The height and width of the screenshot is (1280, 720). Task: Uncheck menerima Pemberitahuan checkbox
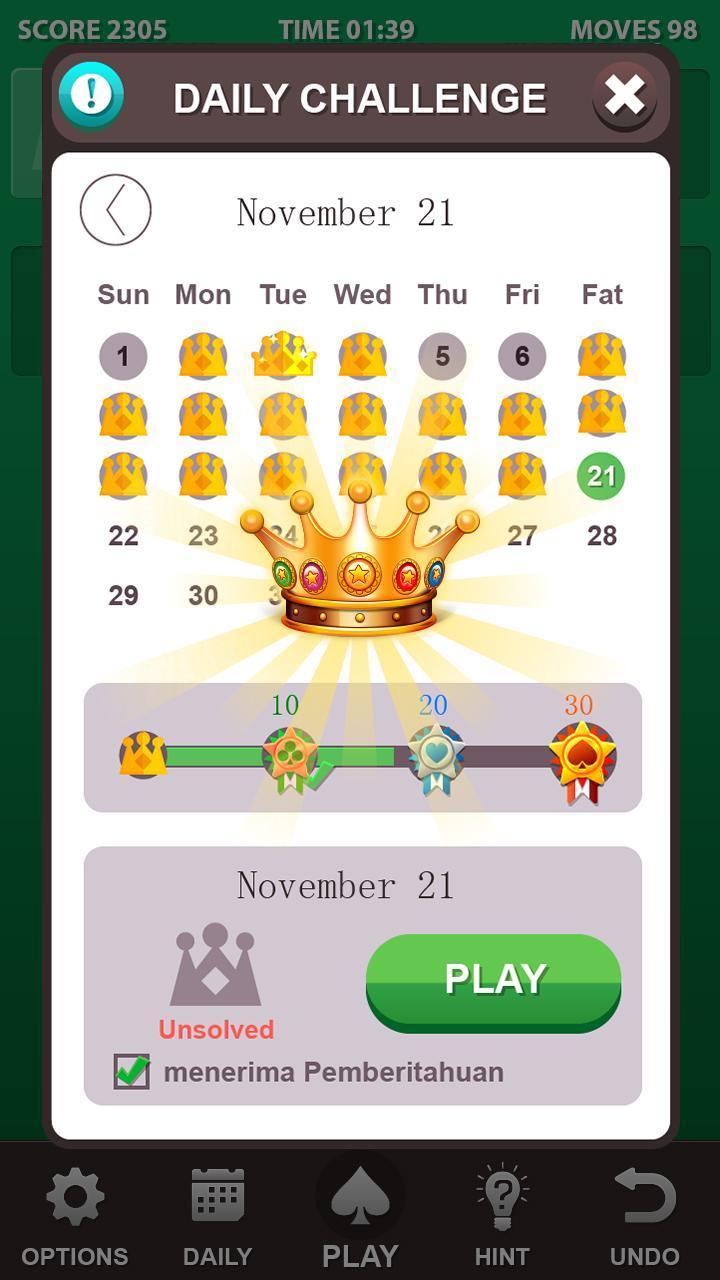coord(131,1071)
